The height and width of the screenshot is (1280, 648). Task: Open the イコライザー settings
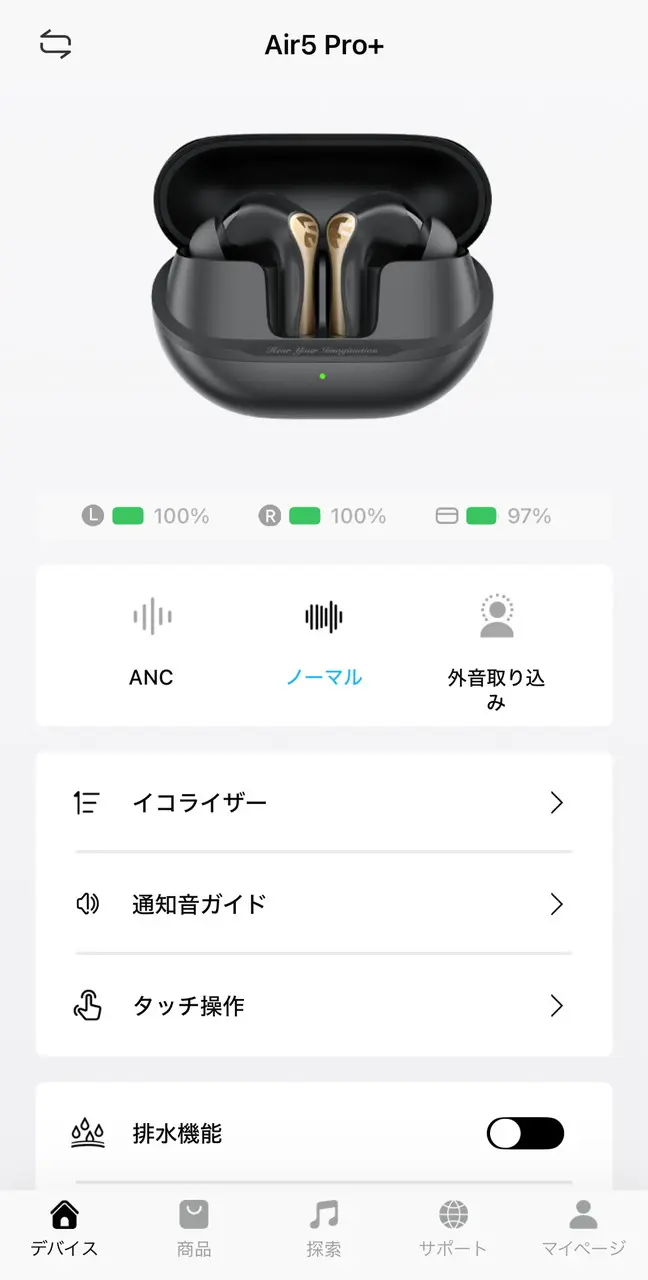tap(324, 803)
